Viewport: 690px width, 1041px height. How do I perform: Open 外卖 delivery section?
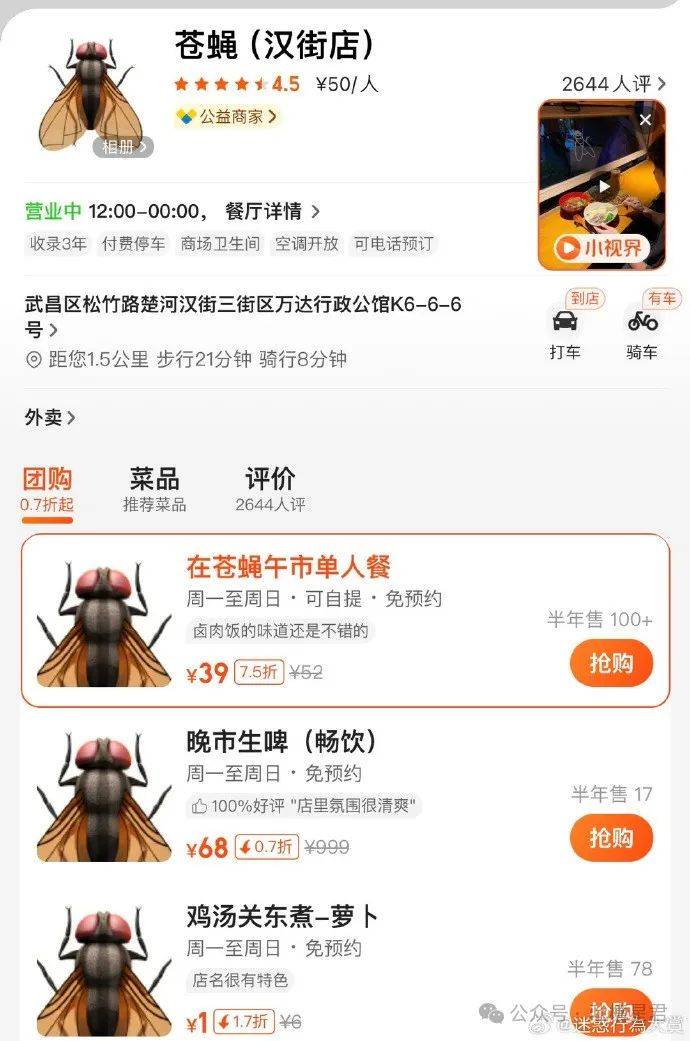(50, 417)
